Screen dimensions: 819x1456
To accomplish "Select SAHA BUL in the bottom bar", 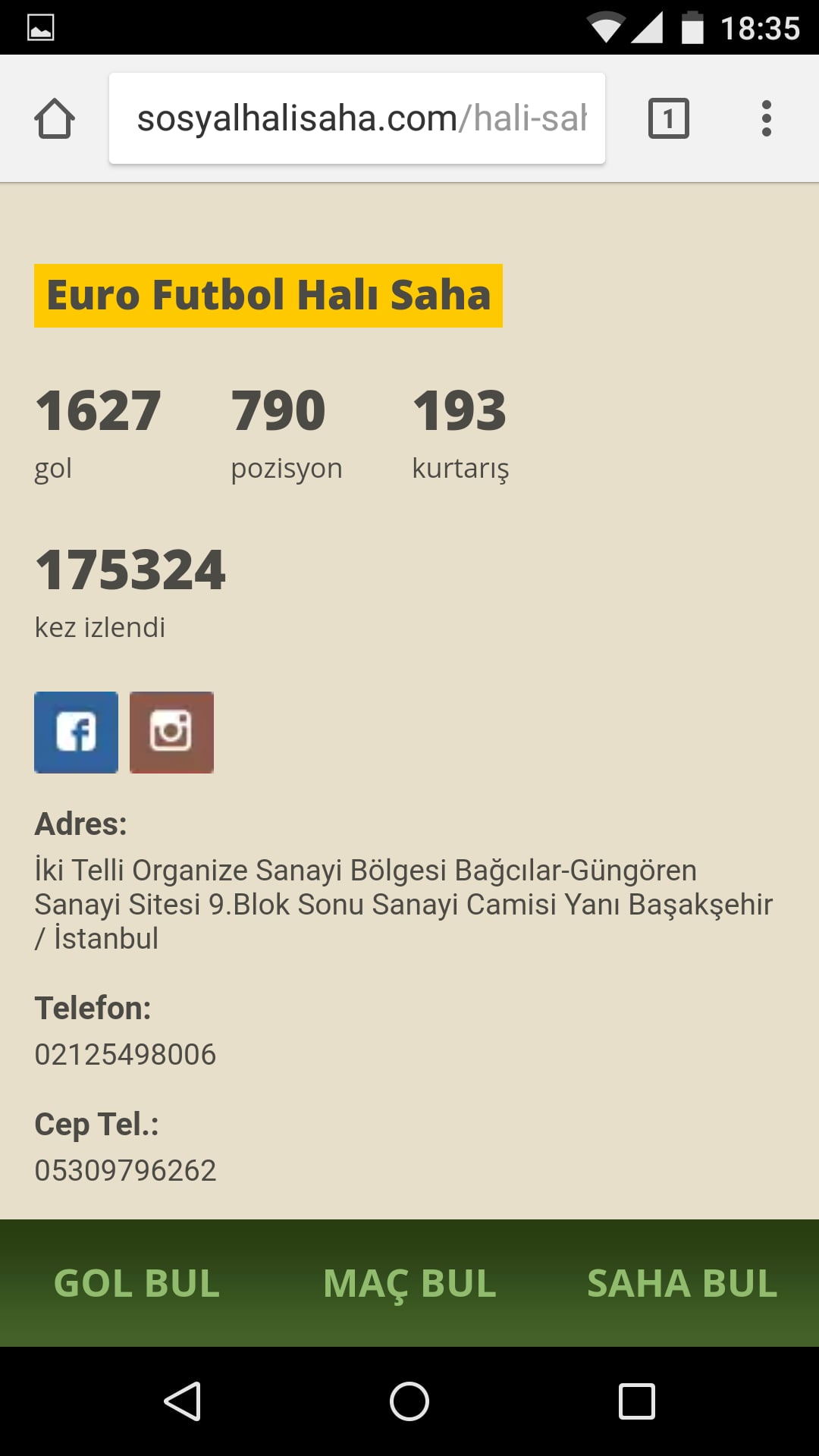I will [x=682, y=1283].
